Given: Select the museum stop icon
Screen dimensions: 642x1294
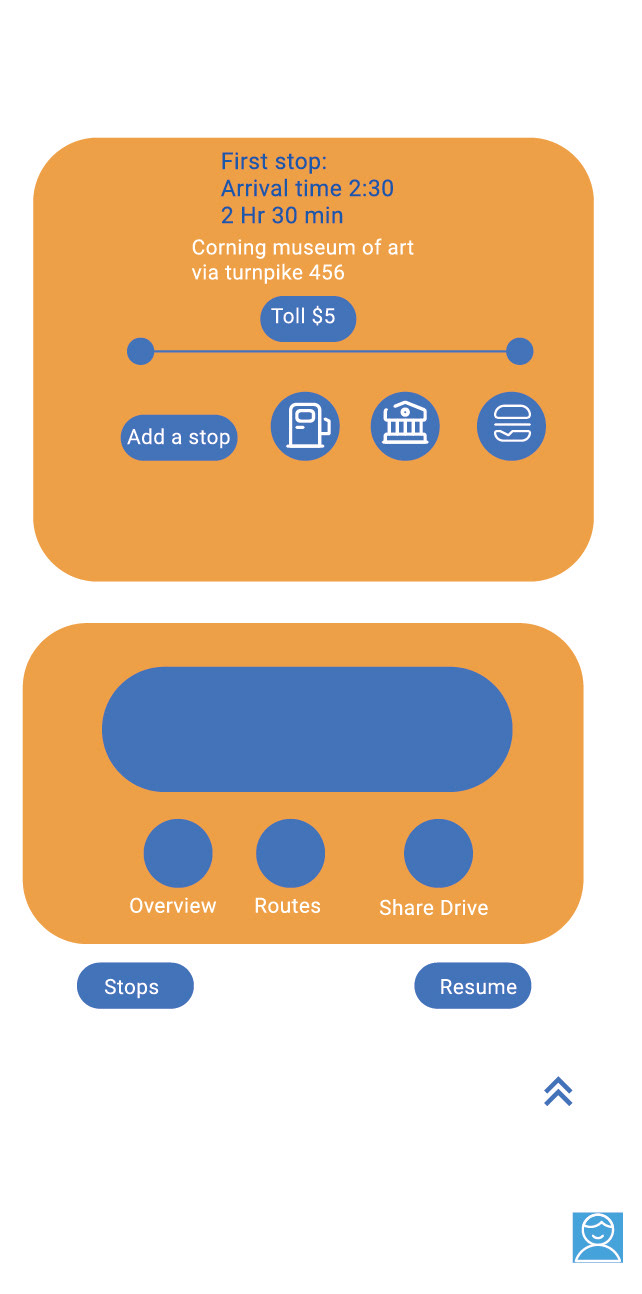Looking at the screenshot, I should pyautogui.click(x=405, y=426).
